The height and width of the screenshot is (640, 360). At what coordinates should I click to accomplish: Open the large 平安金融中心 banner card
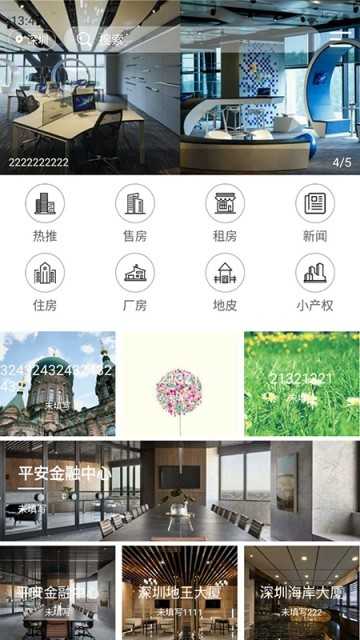180,491
